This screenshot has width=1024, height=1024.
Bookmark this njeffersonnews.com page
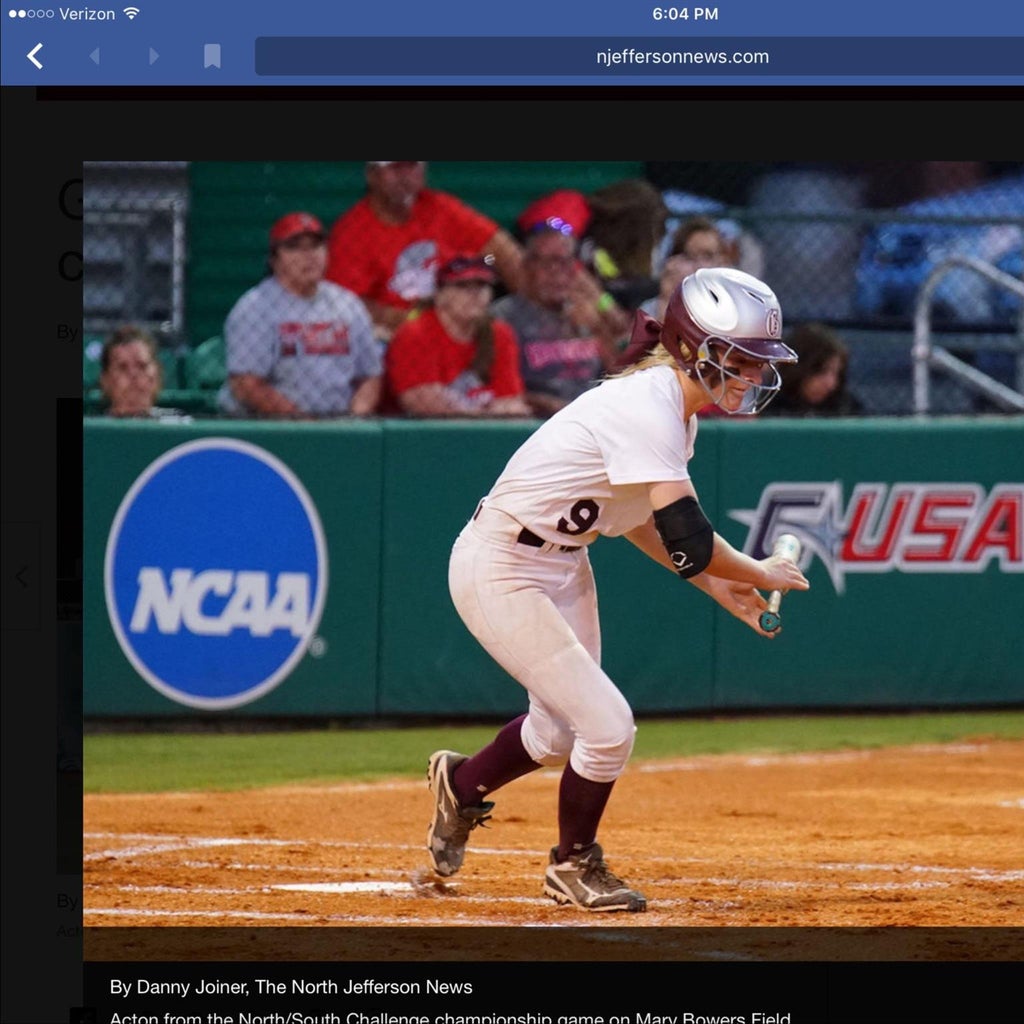(212, 56)
